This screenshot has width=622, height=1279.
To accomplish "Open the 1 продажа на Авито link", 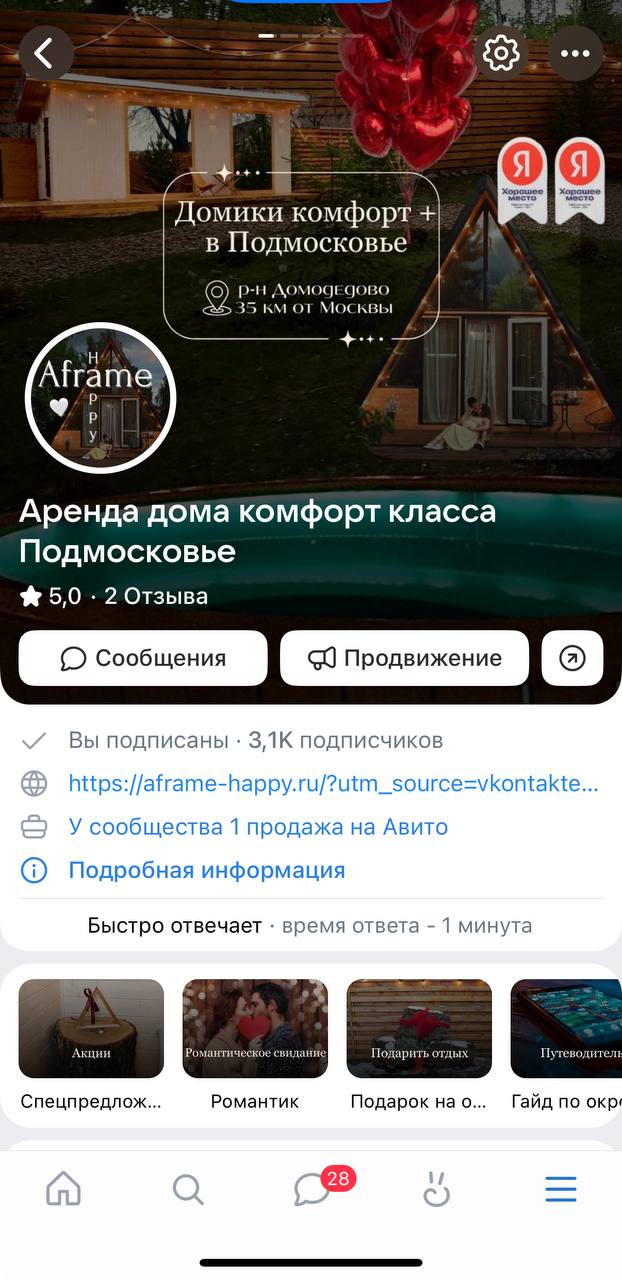I will coord(258,827).
